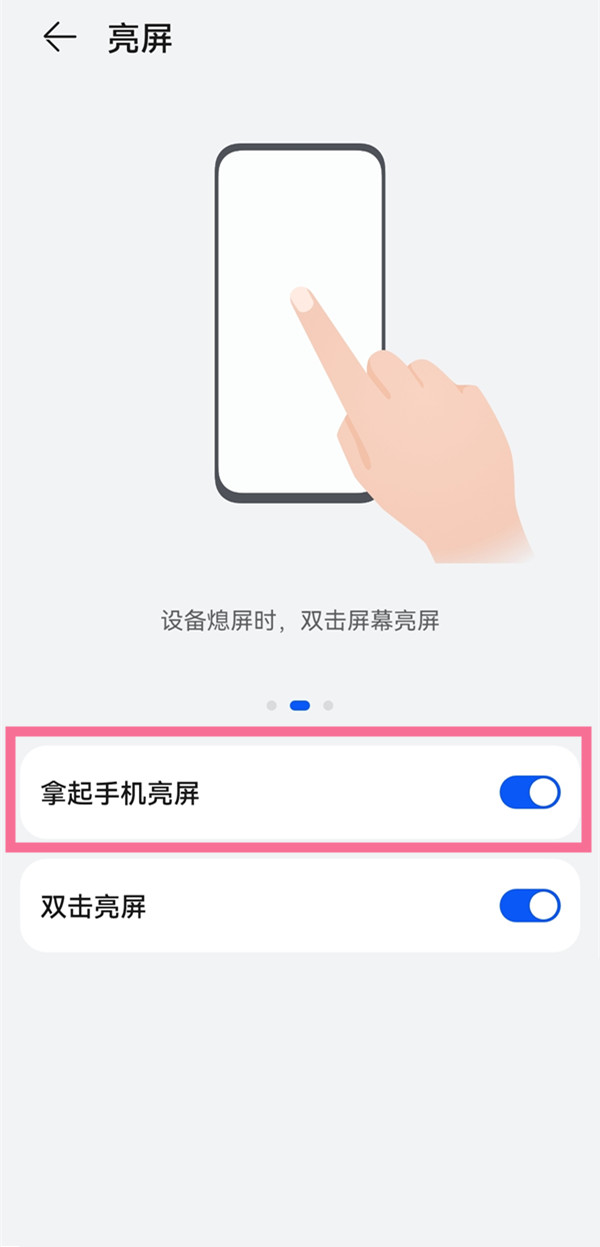Go back from the 亮屏 settings page
The height and width of the screenshot is (1247, 600).
59,39
